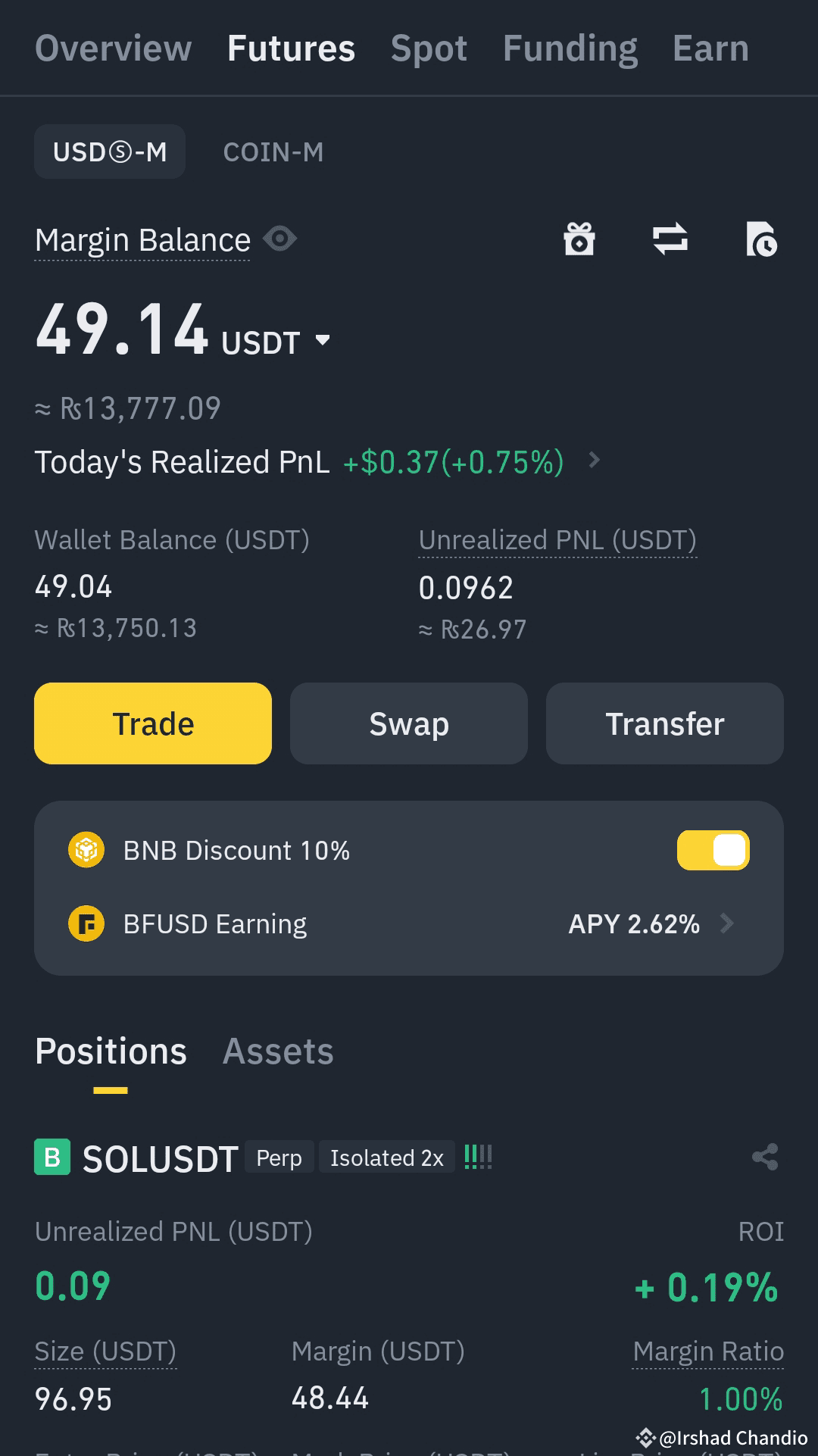Disable the BNB Discount 10% switch
Screen dimensions: 818x1456
(713, 850)
